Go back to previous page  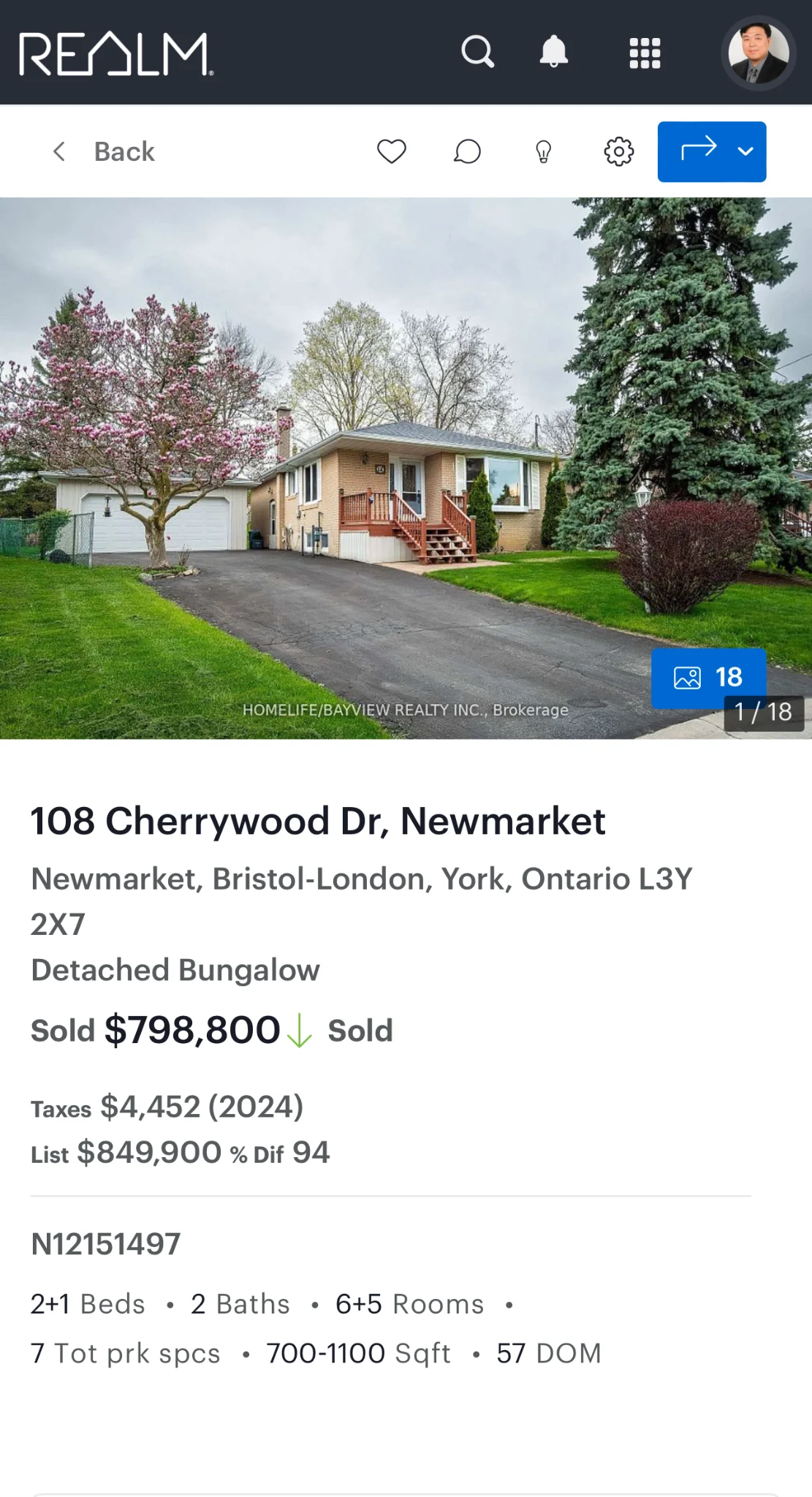coord(104,151)
